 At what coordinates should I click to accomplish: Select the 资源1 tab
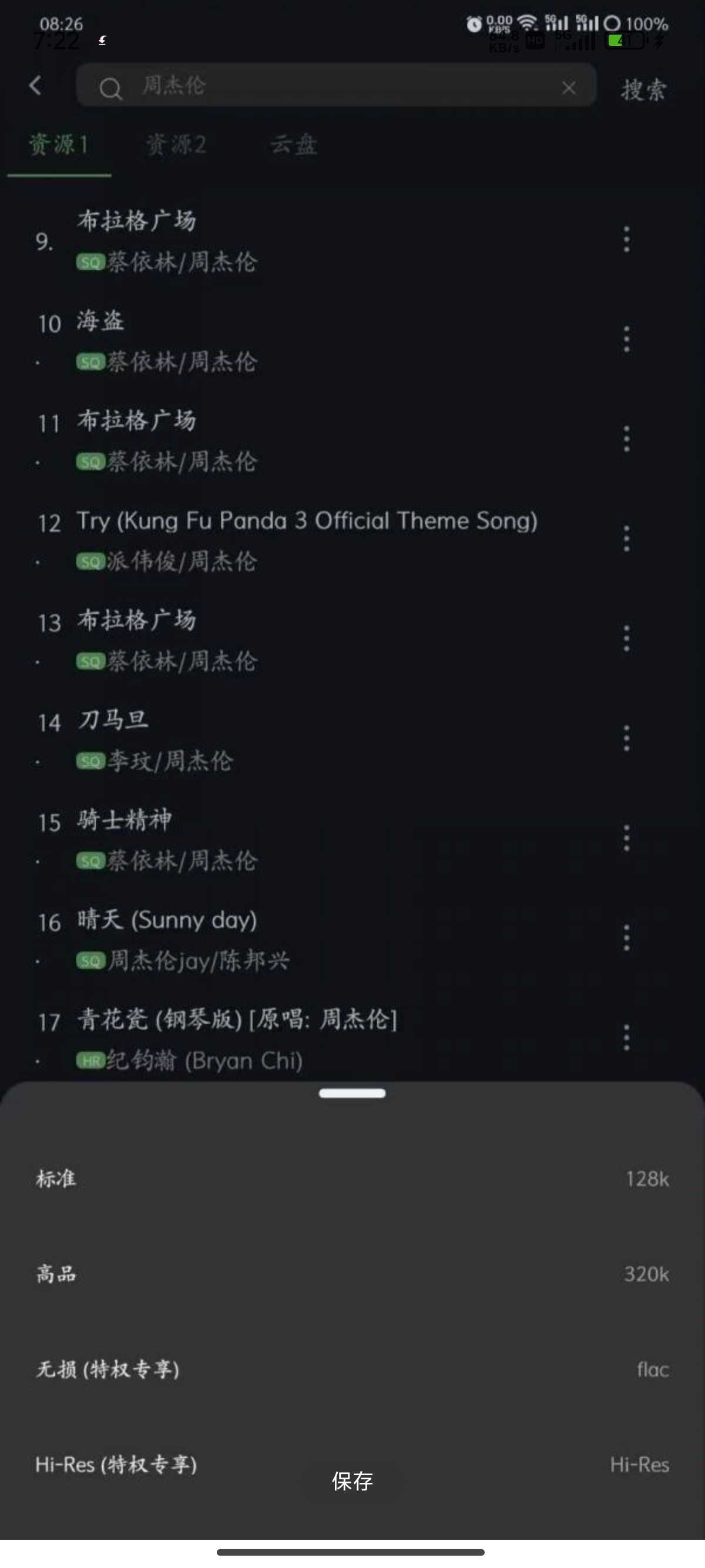(59, 145)
